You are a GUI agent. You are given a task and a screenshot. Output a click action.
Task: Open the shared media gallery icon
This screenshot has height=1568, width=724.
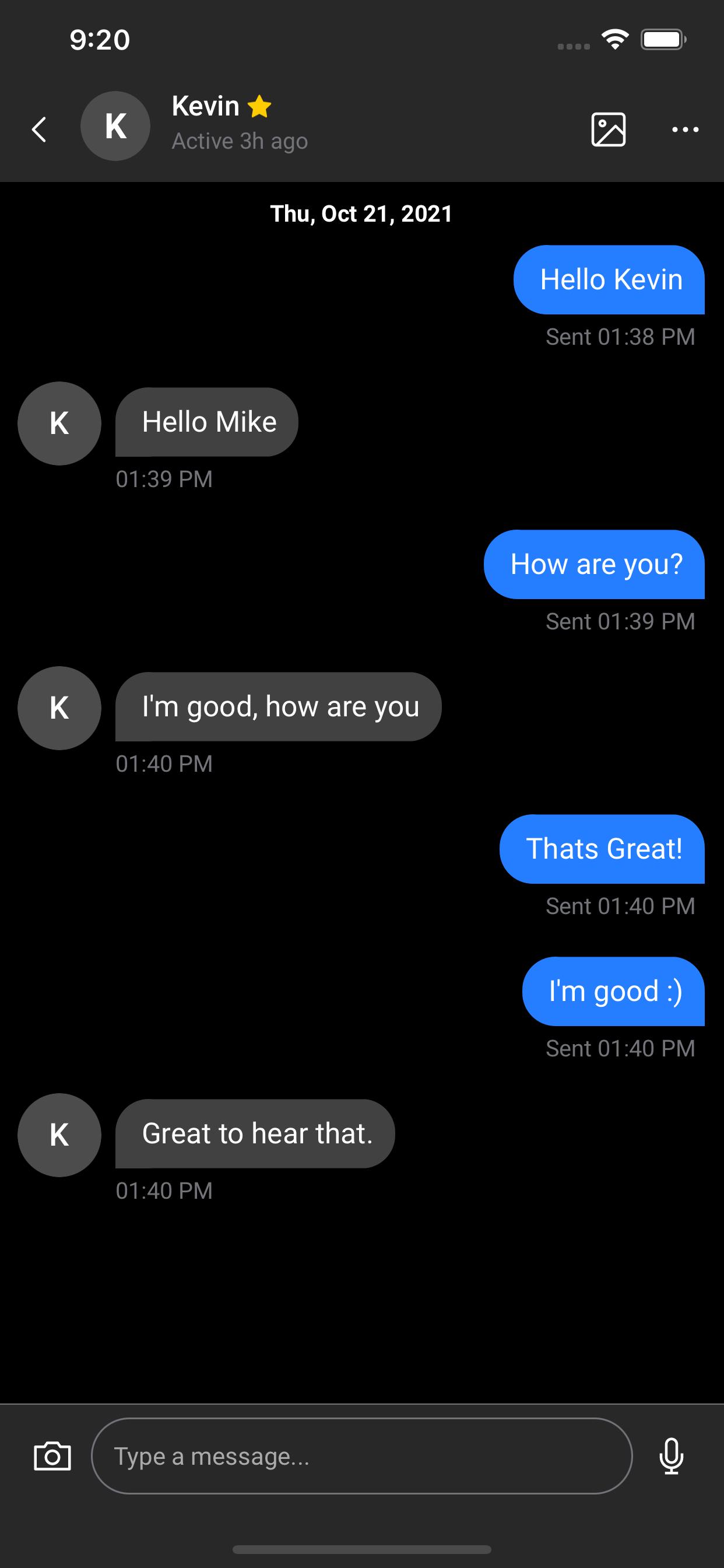click(609, 129)
